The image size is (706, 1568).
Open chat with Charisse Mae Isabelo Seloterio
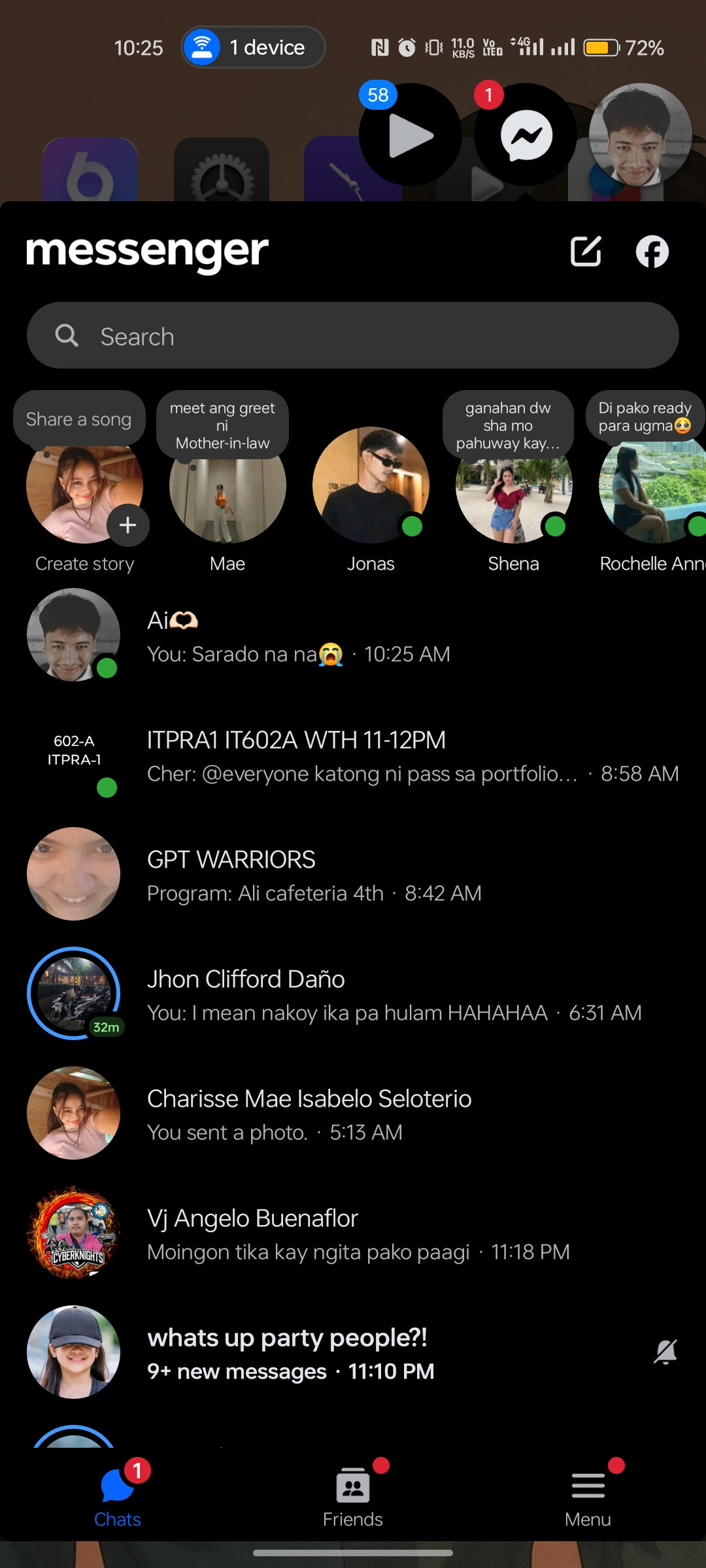[353, 1114]
